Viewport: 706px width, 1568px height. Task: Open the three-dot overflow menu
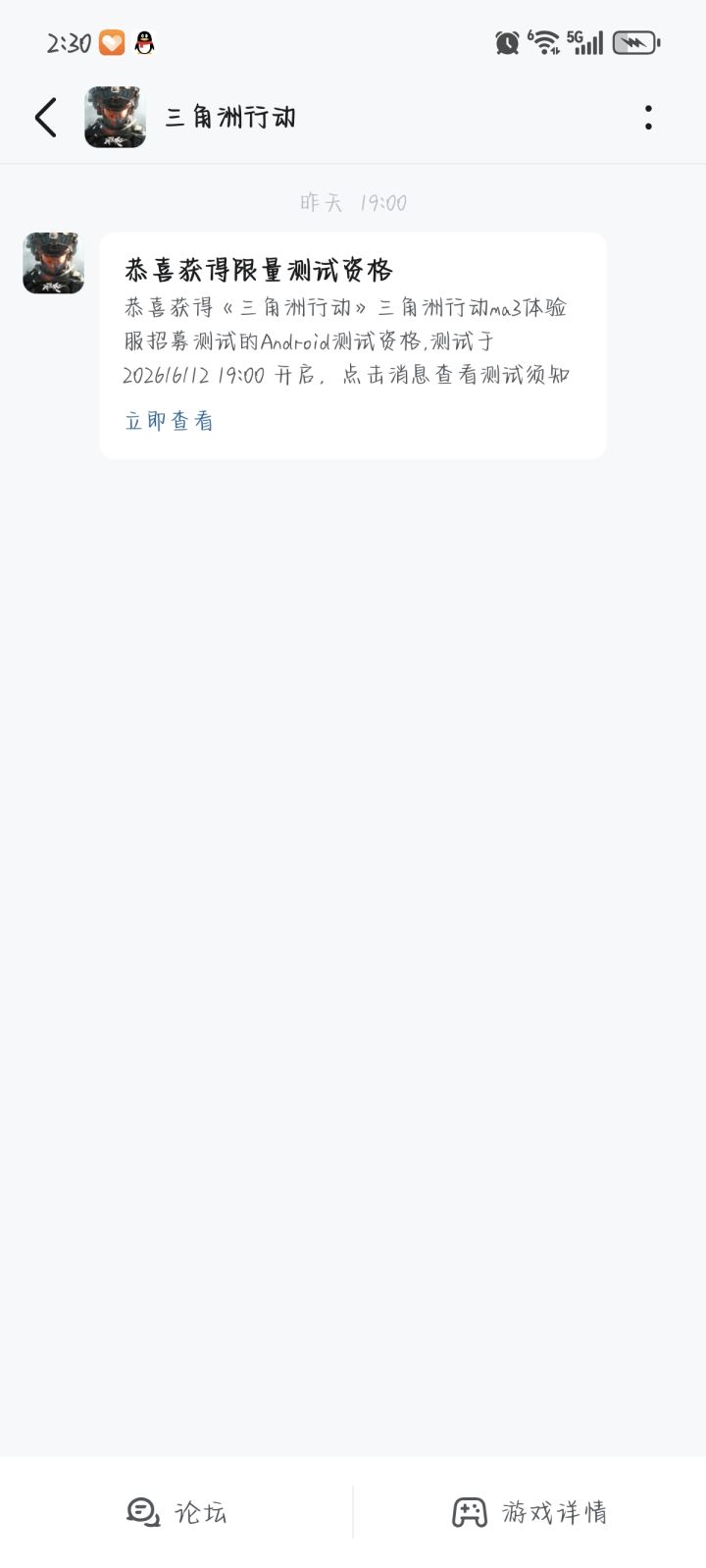pos(648,118)
